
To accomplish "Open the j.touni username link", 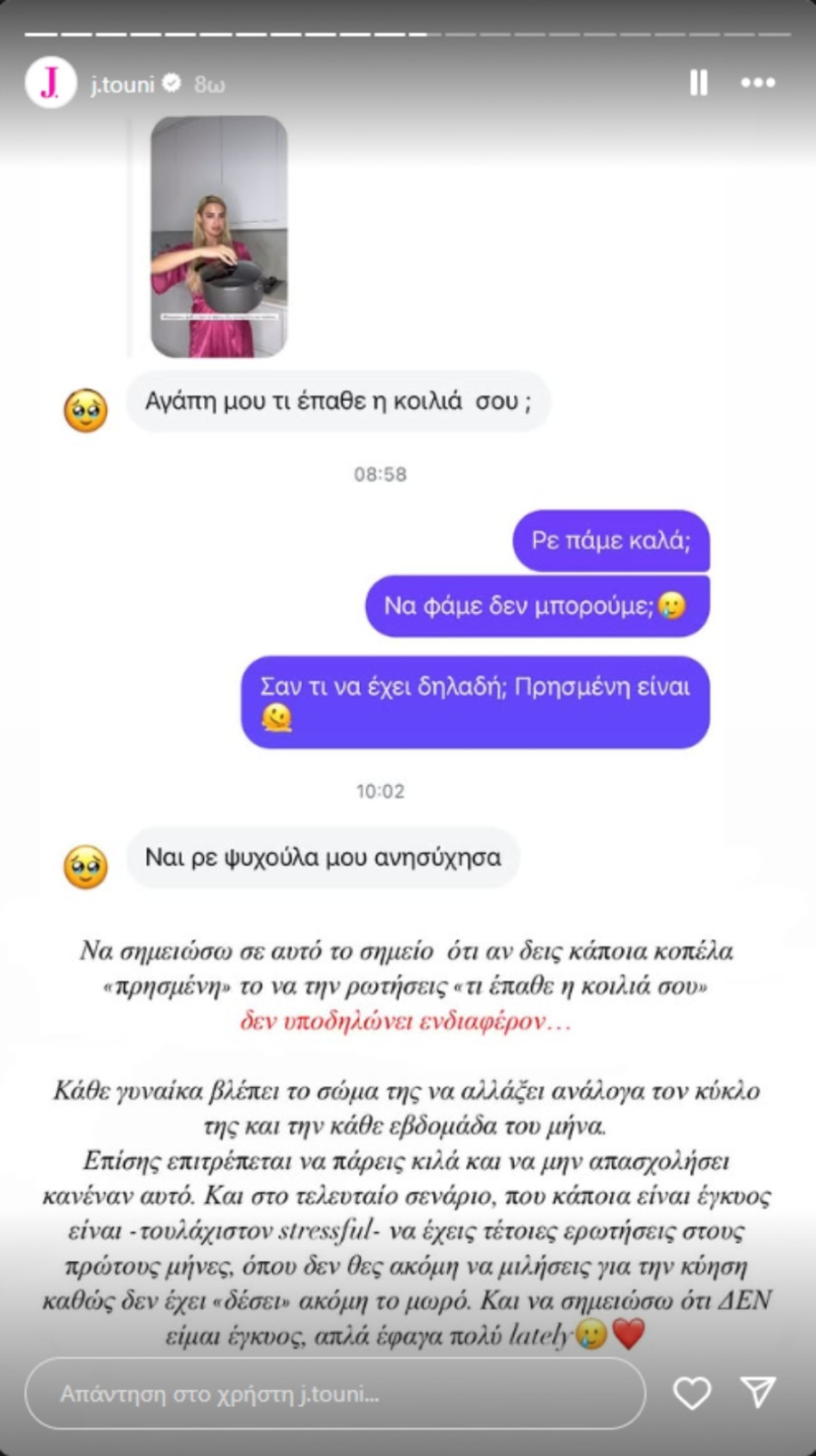I will (122, 84).
